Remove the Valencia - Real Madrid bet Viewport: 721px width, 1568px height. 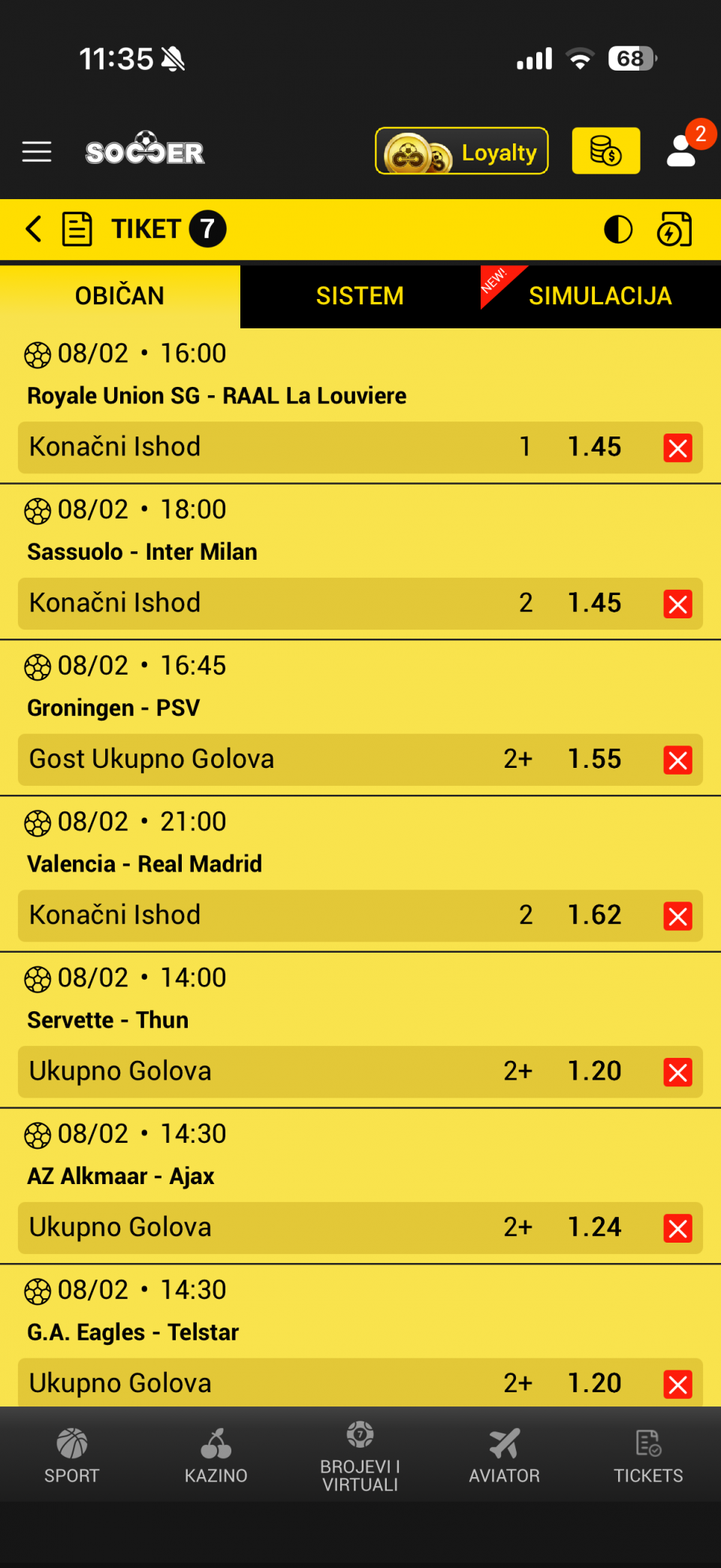point(677,917)
